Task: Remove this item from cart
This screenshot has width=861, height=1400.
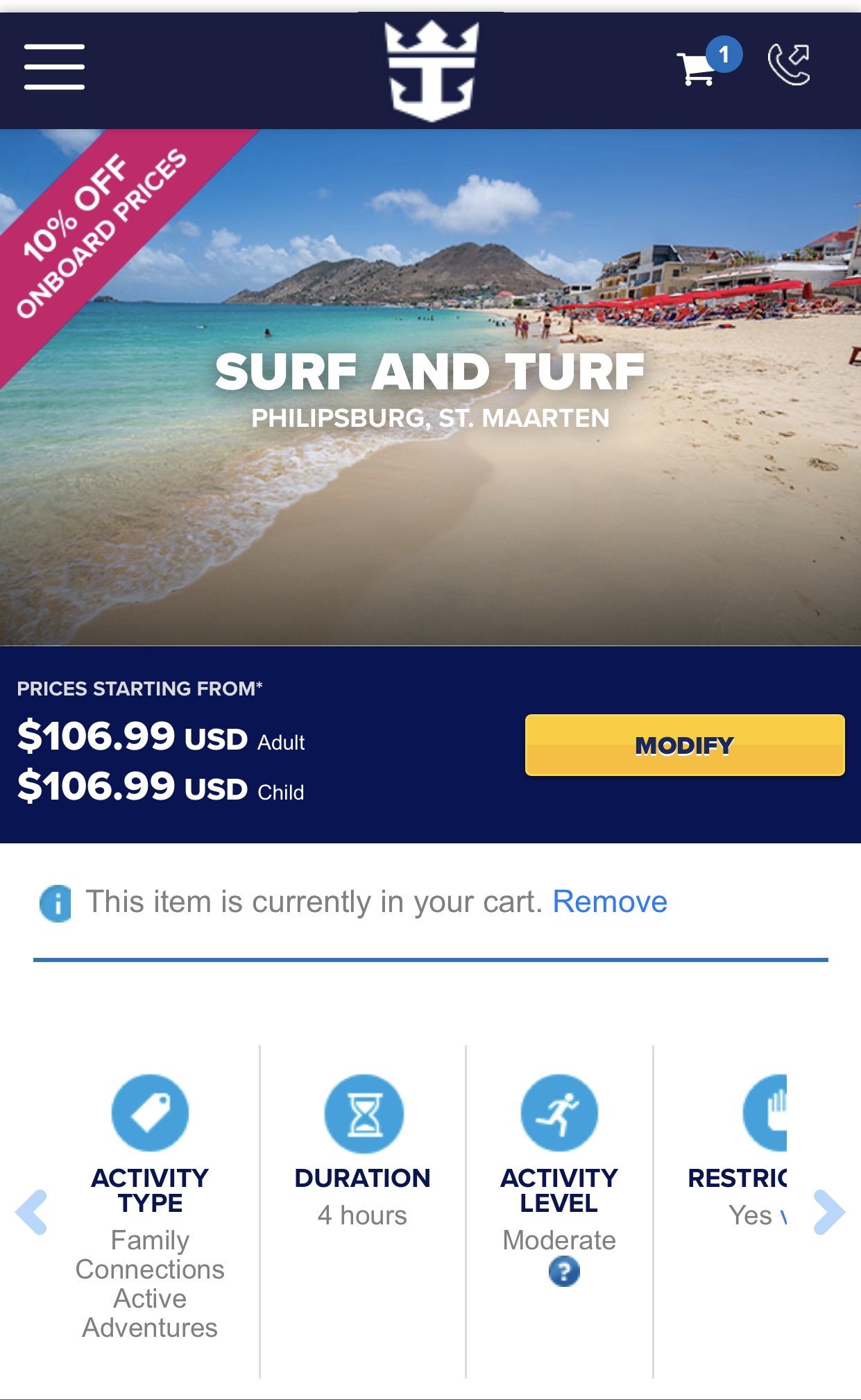Action: 610,902
